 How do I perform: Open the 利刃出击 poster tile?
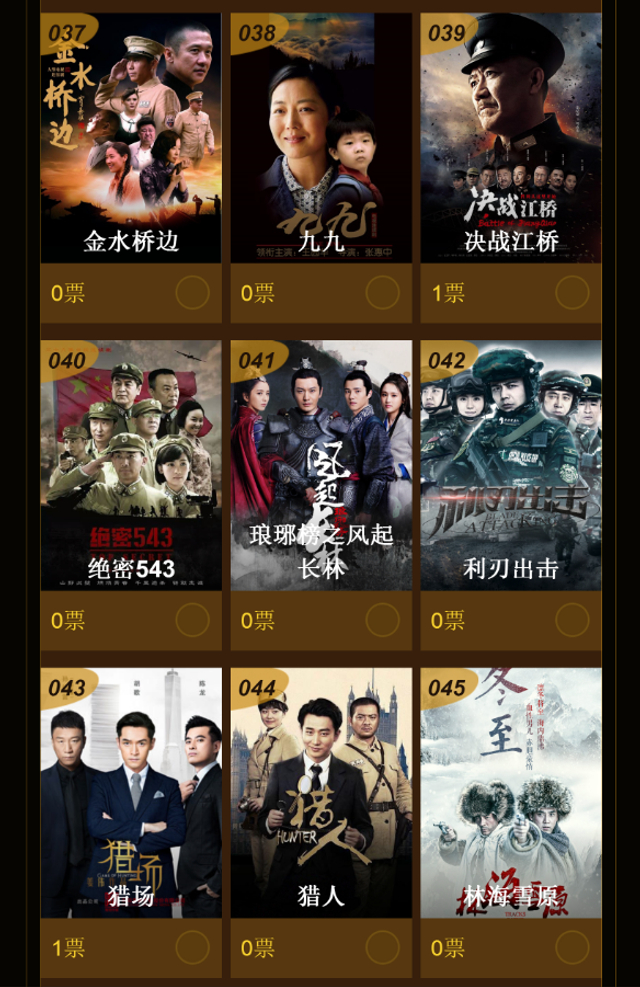point(511,465)
